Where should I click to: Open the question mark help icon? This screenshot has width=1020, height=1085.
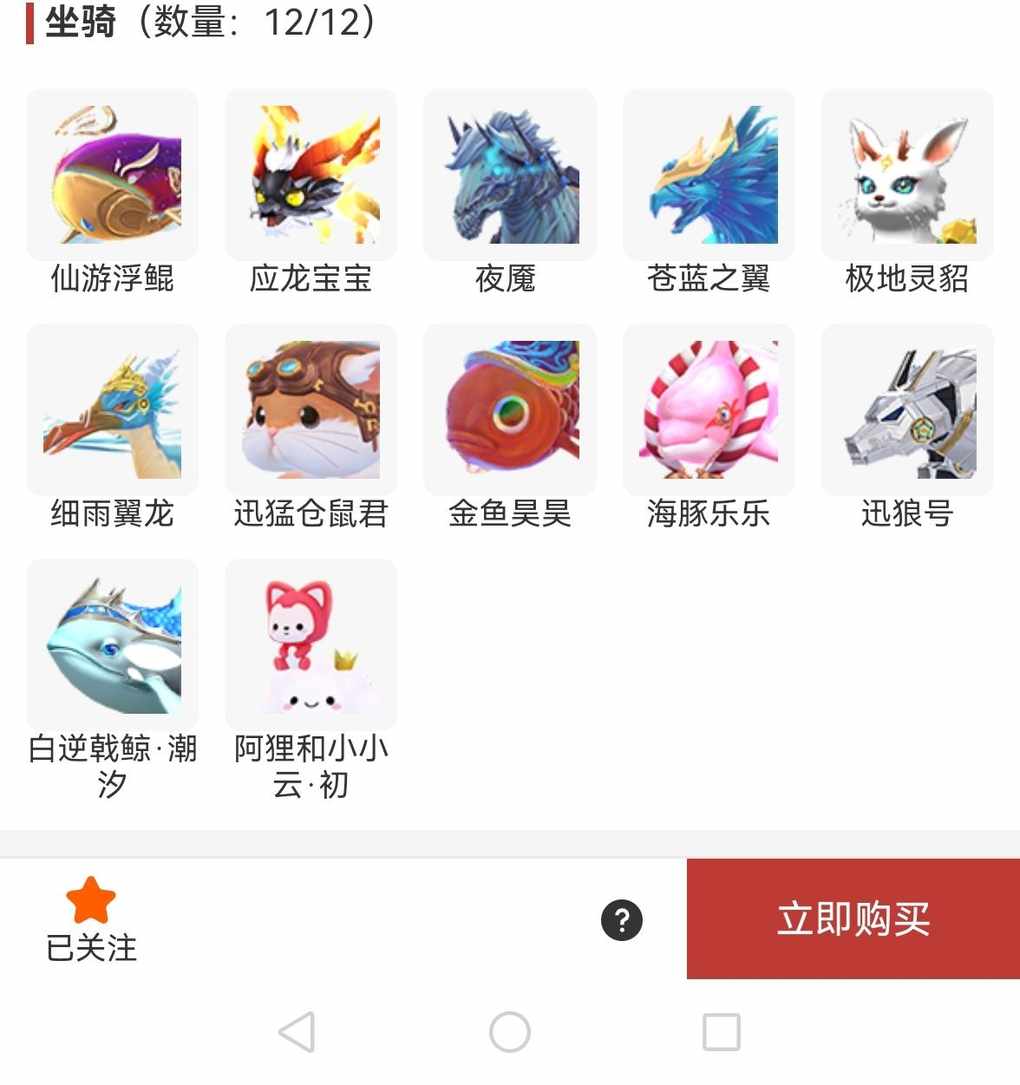click(x=621, y=920)
